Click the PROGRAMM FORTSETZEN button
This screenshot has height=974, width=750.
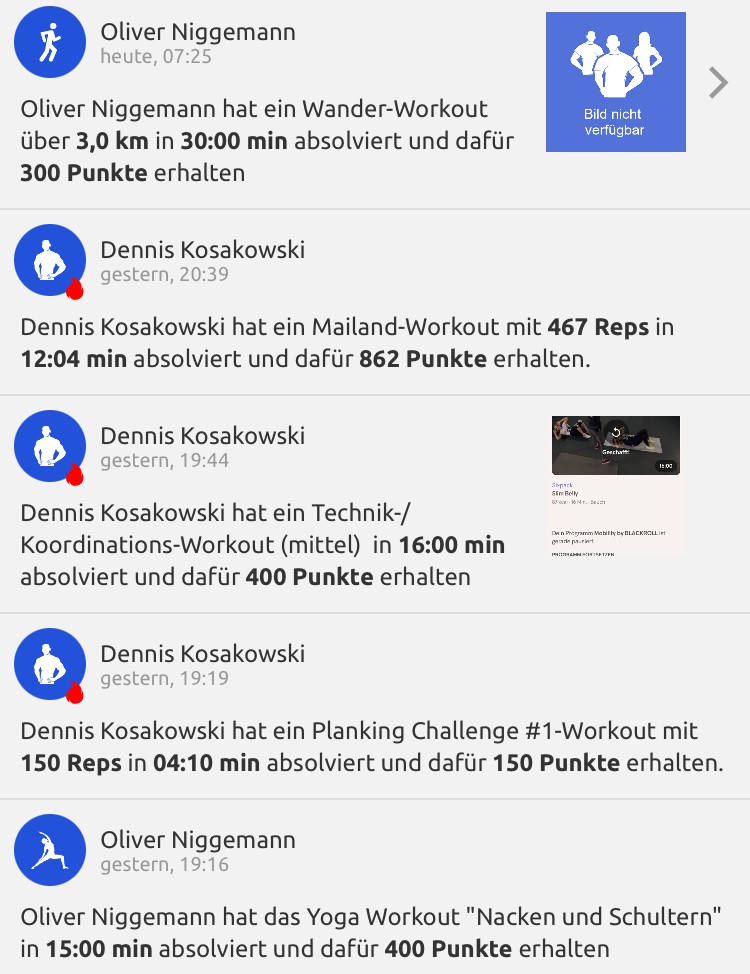click(584, 553)
